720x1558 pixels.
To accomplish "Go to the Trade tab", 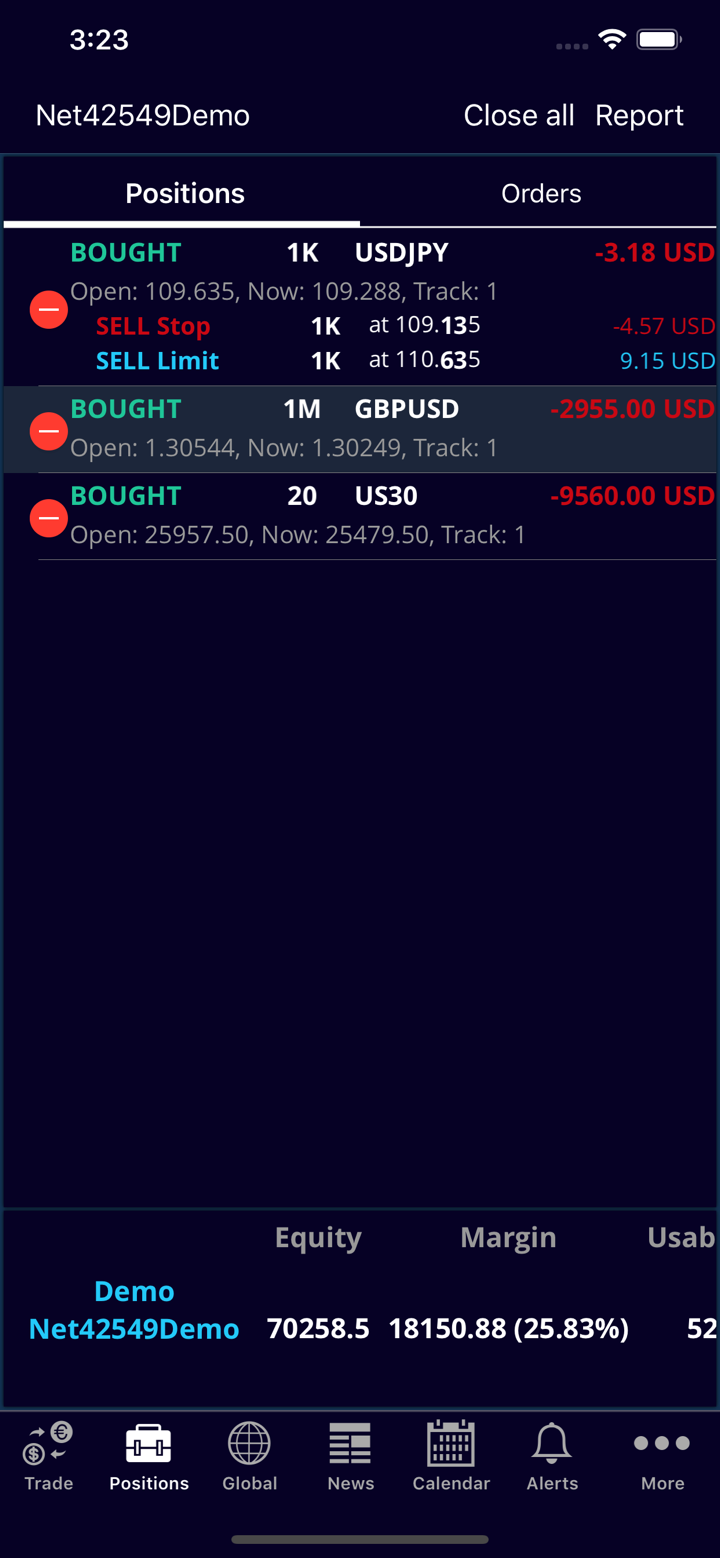I will [x=48, y=1457].
